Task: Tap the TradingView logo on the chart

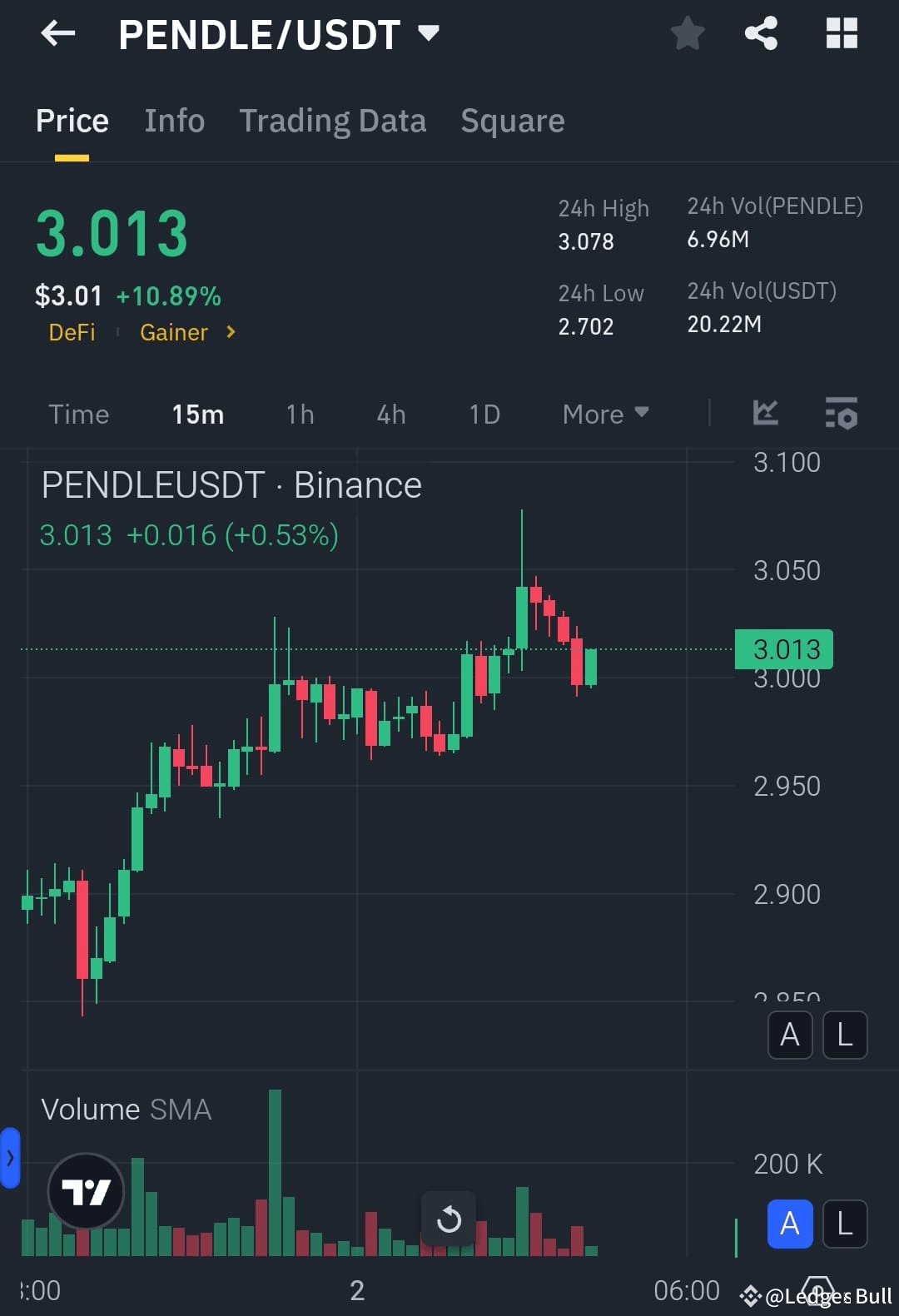Action: [x=86, y=1191]
